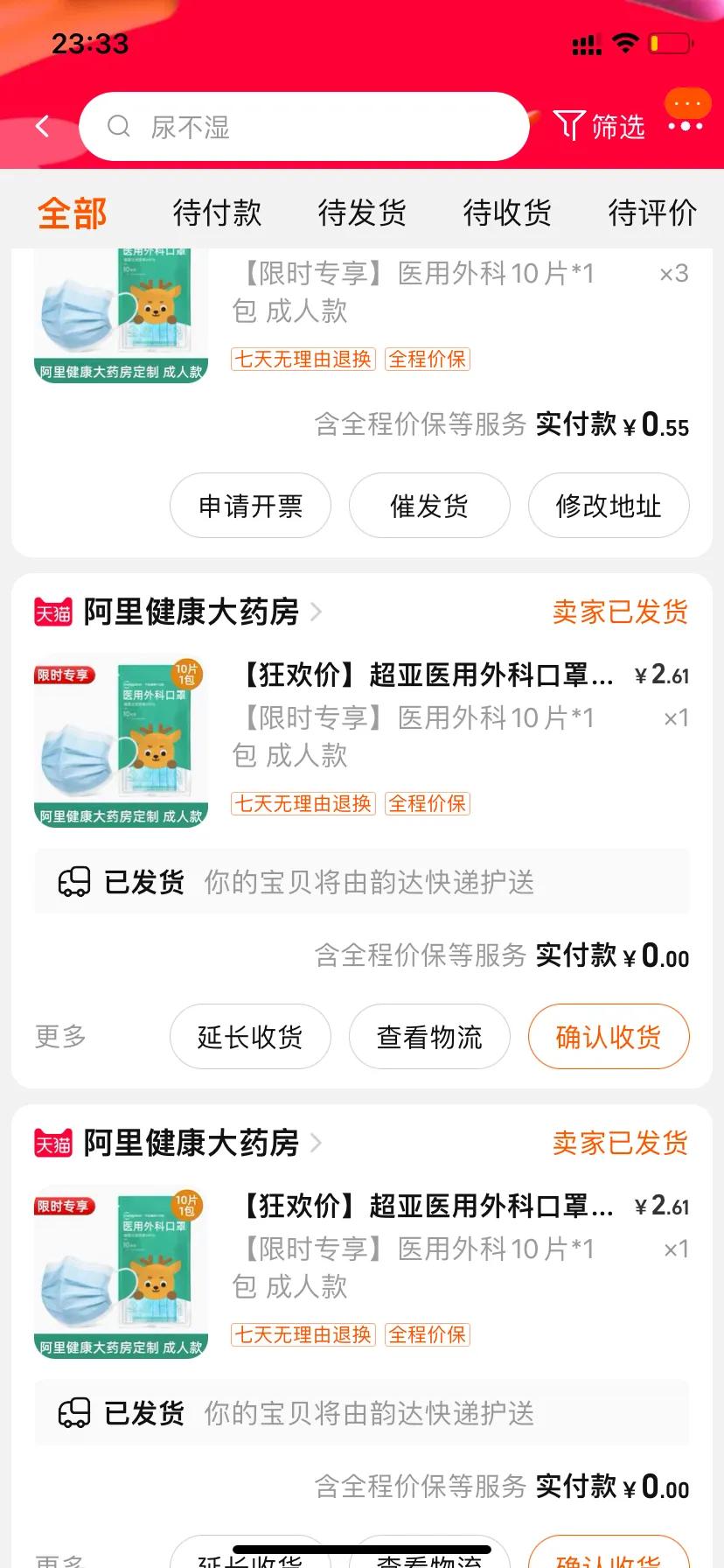This screenshot has width=724, height=1568.
Task: Click 催发货 to urge shipment
Action: click(429, 505)
